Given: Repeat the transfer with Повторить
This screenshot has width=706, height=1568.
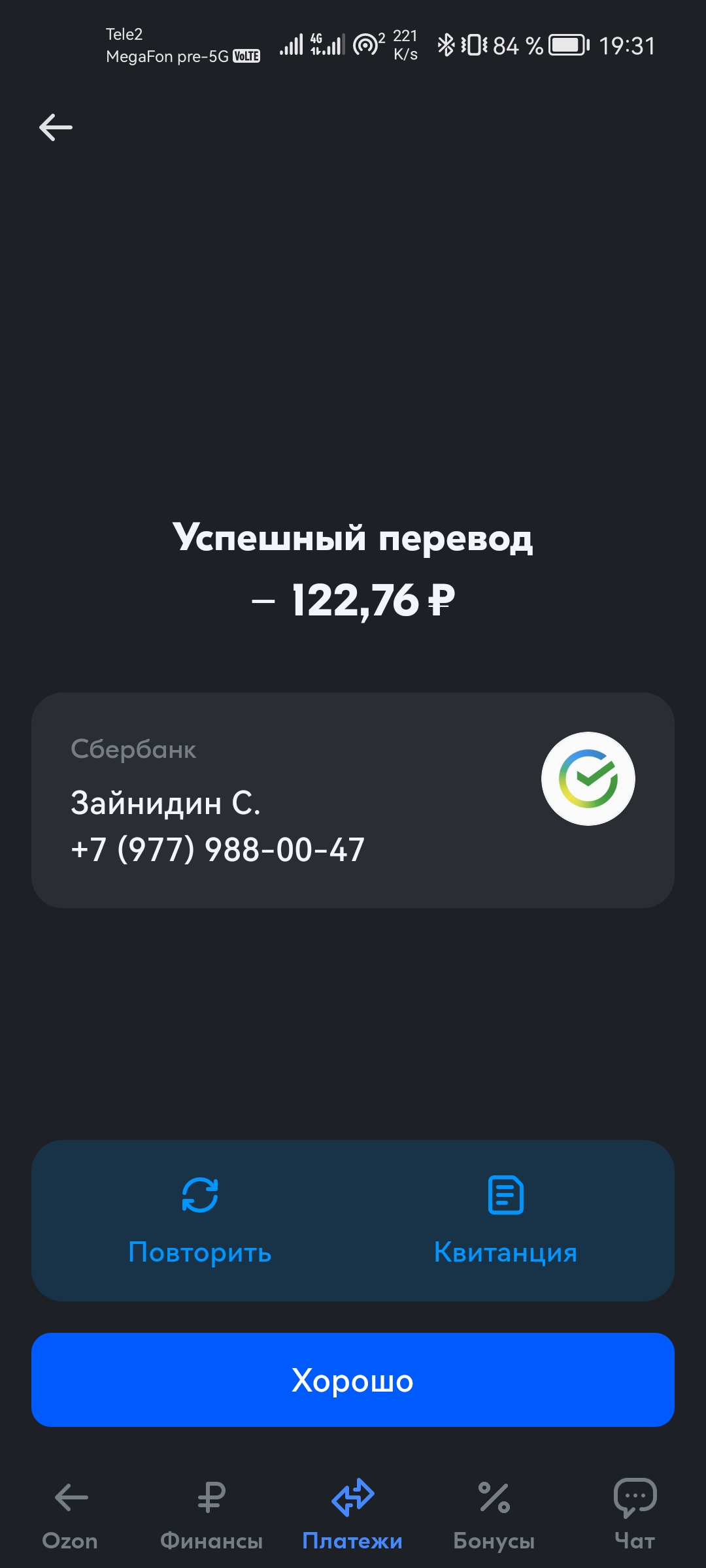Looking at the screenshot, I should click(199, 1220).
